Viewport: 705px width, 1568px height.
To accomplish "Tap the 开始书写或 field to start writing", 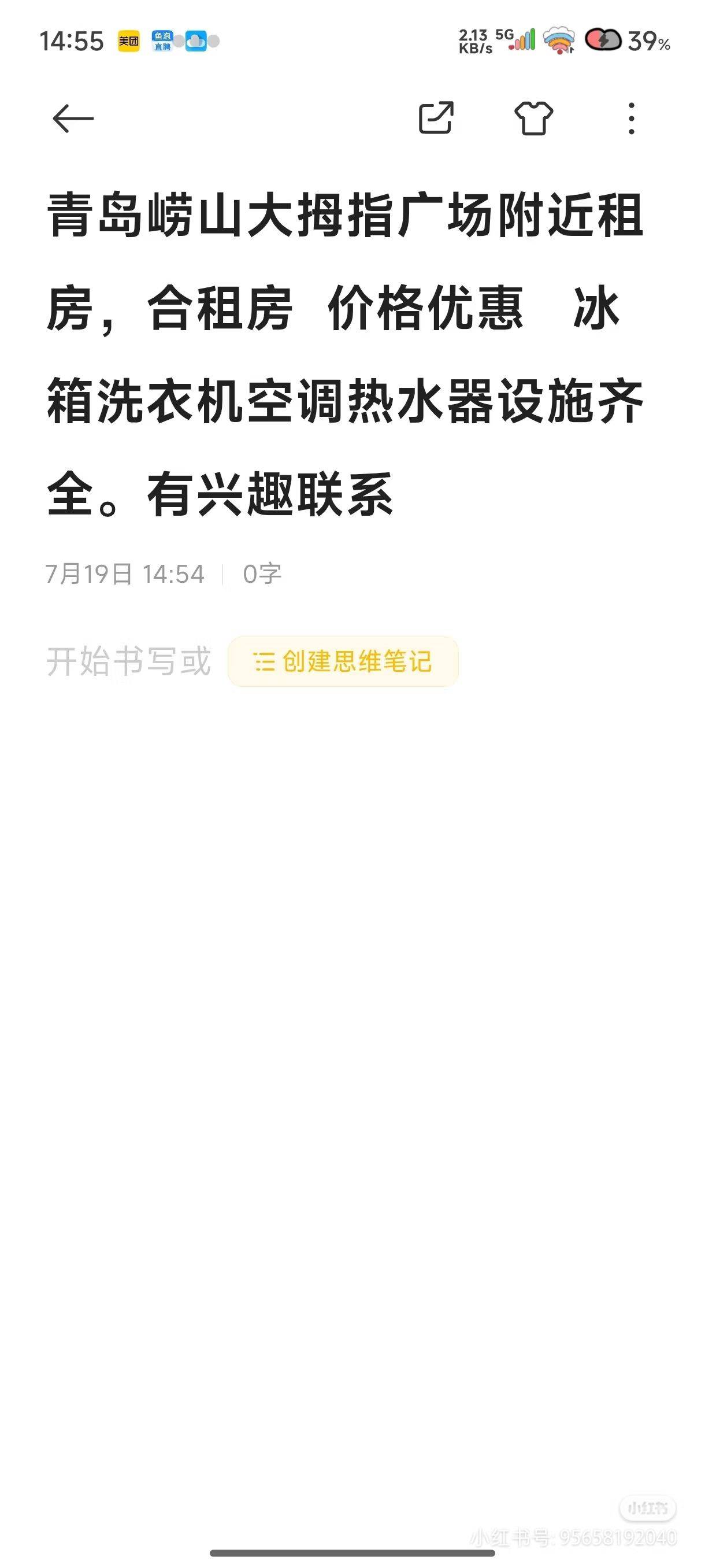I will tap(128, 661).
